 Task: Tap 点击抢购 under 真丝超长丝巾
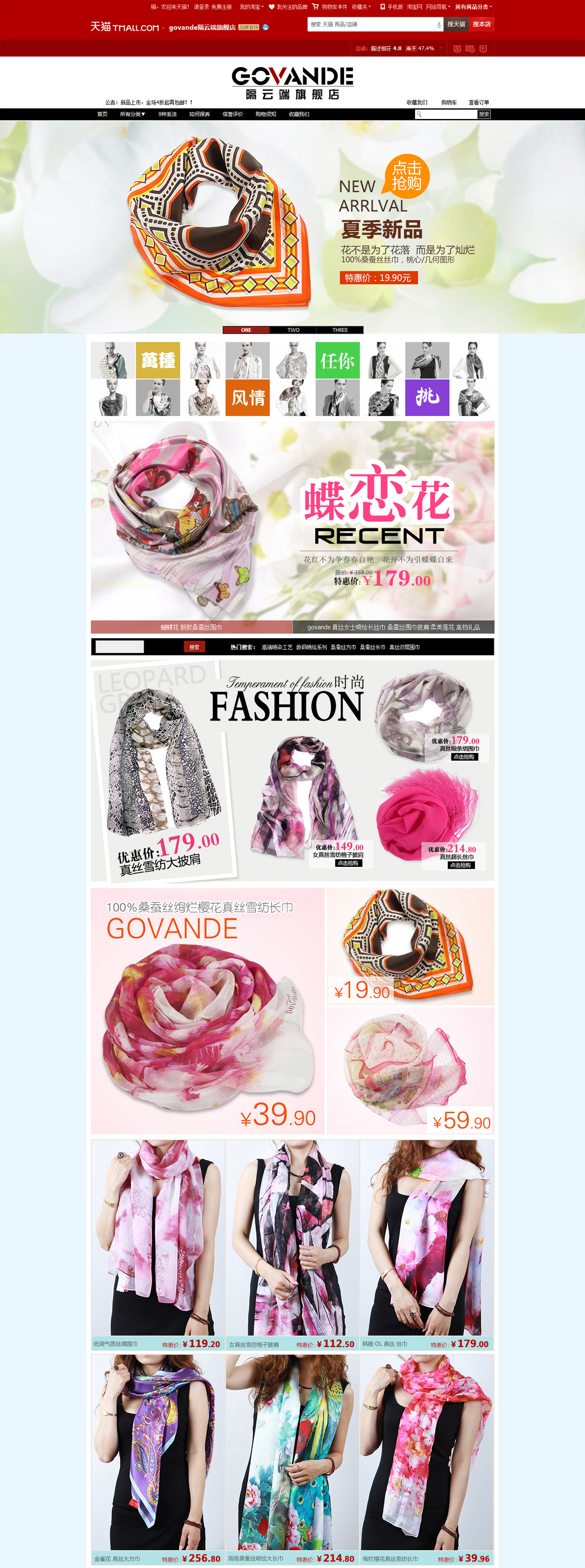coord(460,865)
